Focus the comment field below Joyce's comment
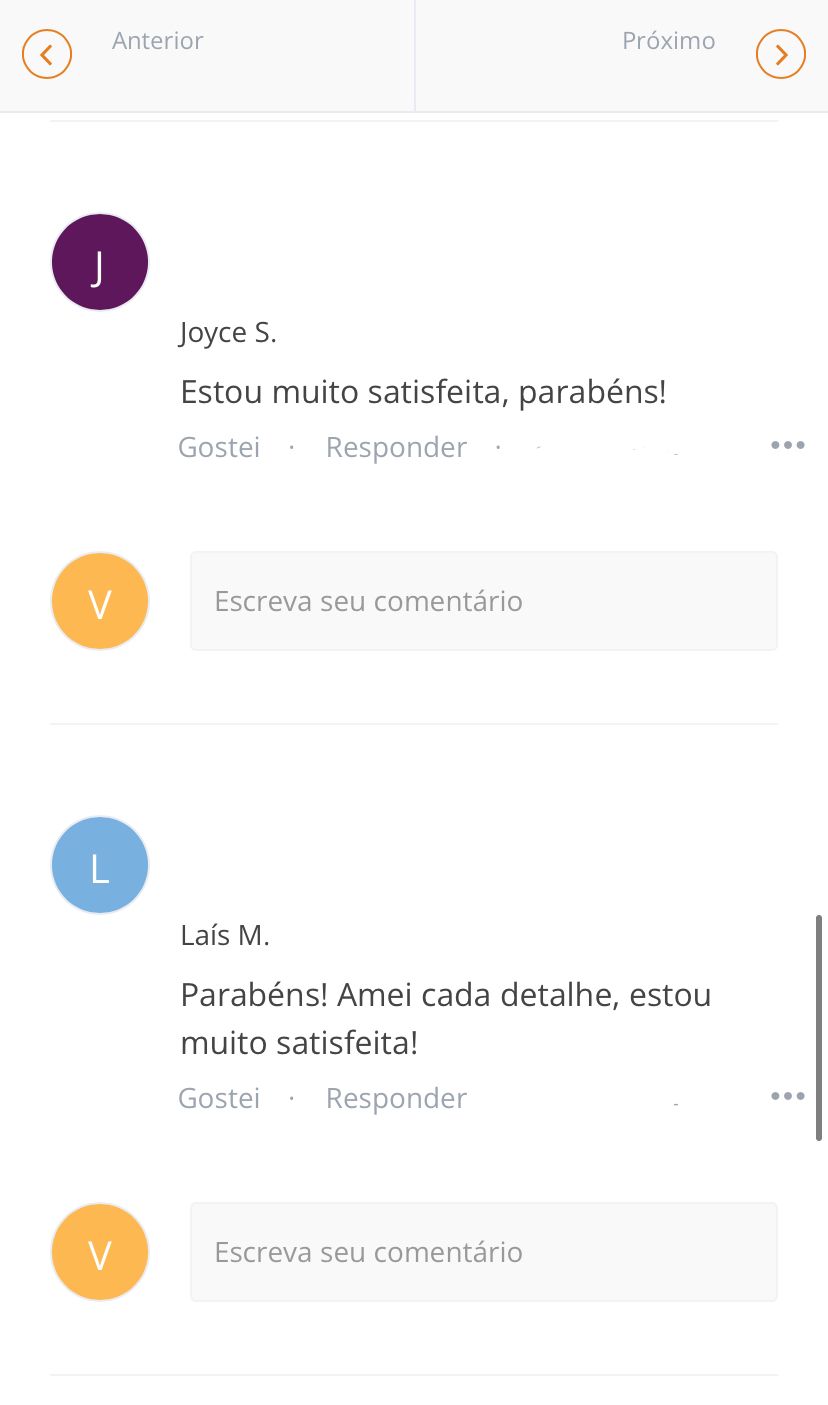The width and height of the screenshot is (828, 1405). [x=484, y=601]
